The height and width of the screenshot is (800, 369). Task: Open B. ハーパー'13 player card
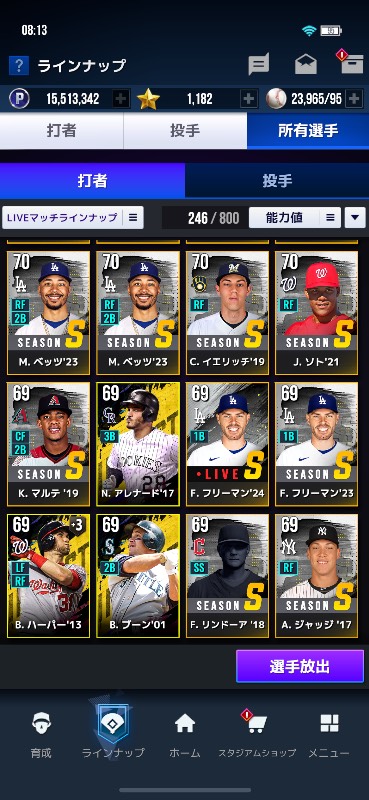[48, 576]
